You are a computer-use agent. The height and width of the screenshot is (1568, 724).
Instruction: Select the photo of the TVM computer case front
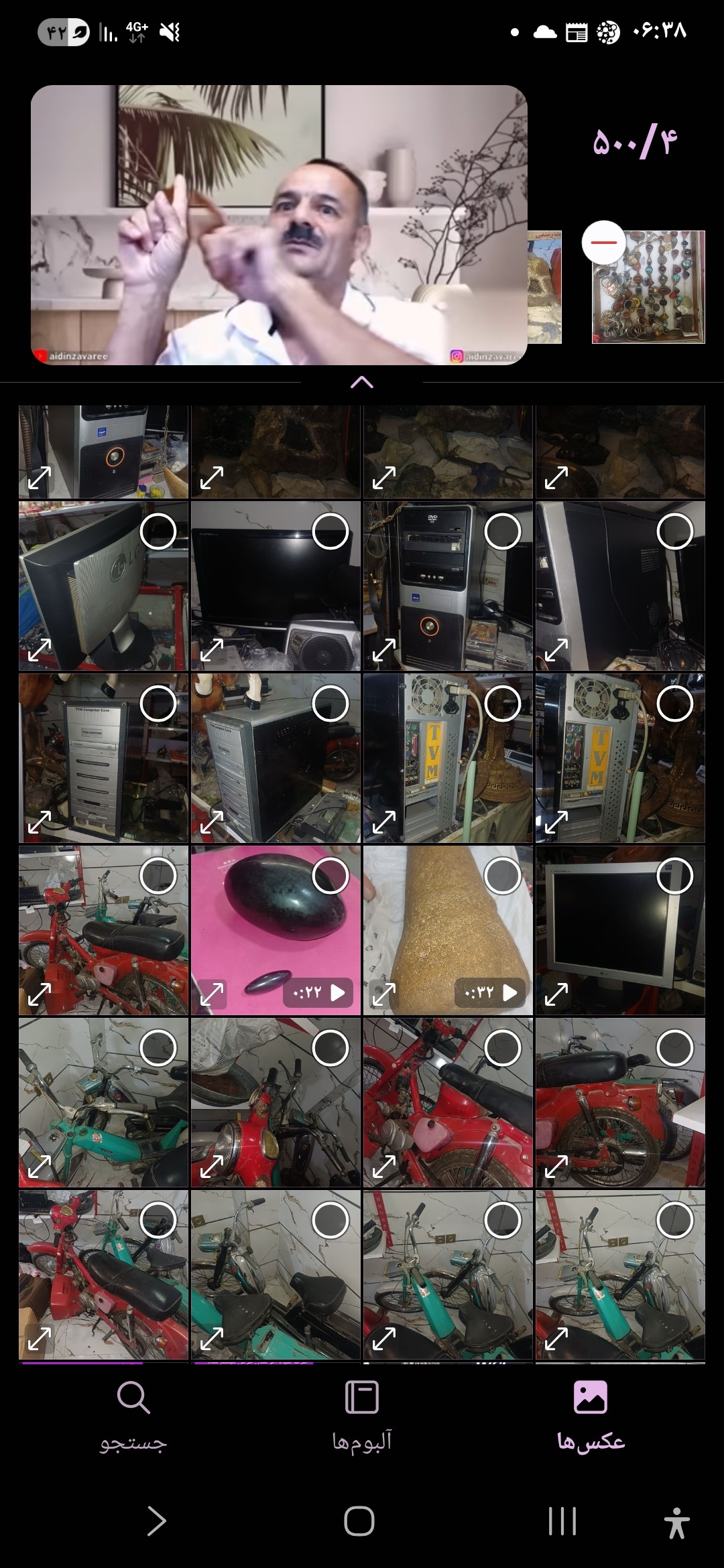coord(158,704)
